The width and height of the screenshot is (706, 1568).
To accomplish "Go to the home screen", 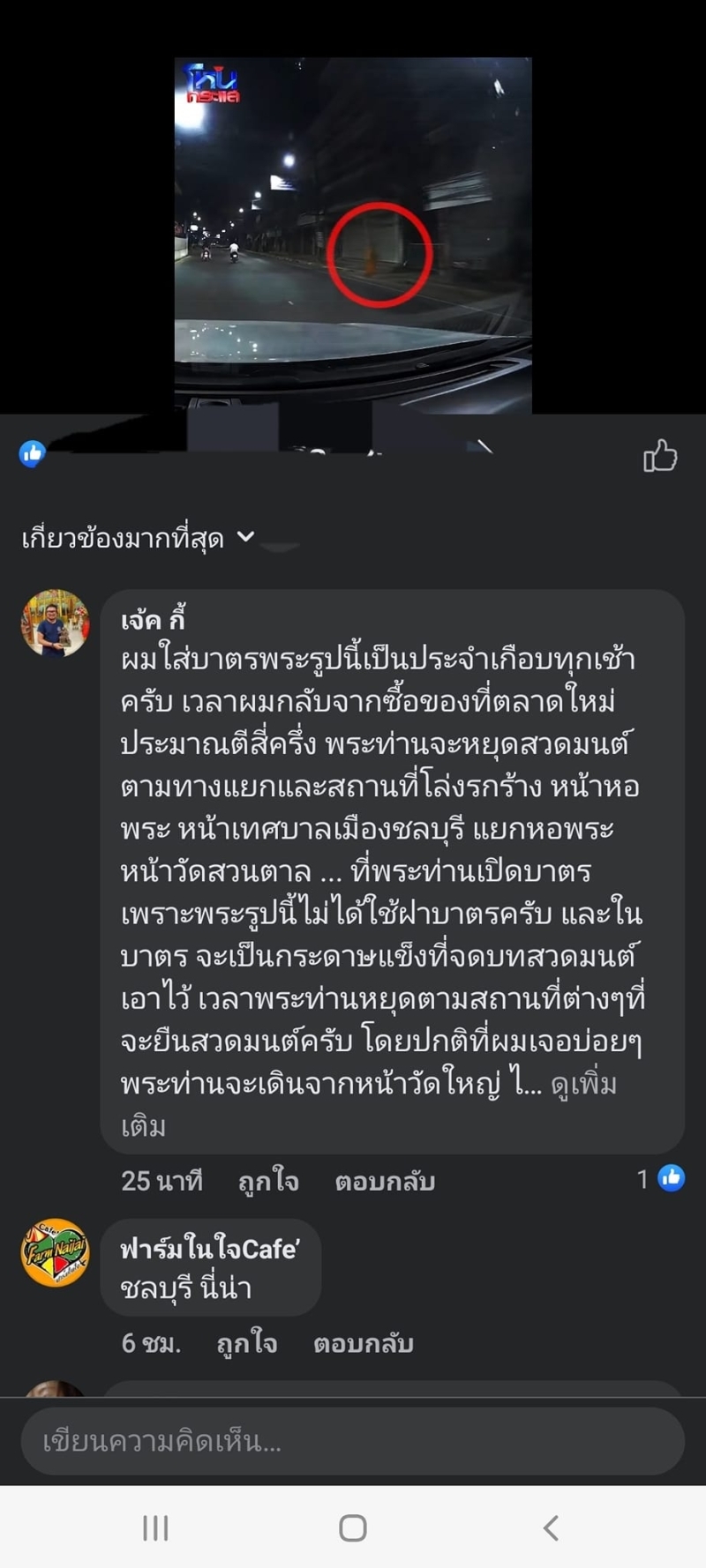I will pos(353,1527).
